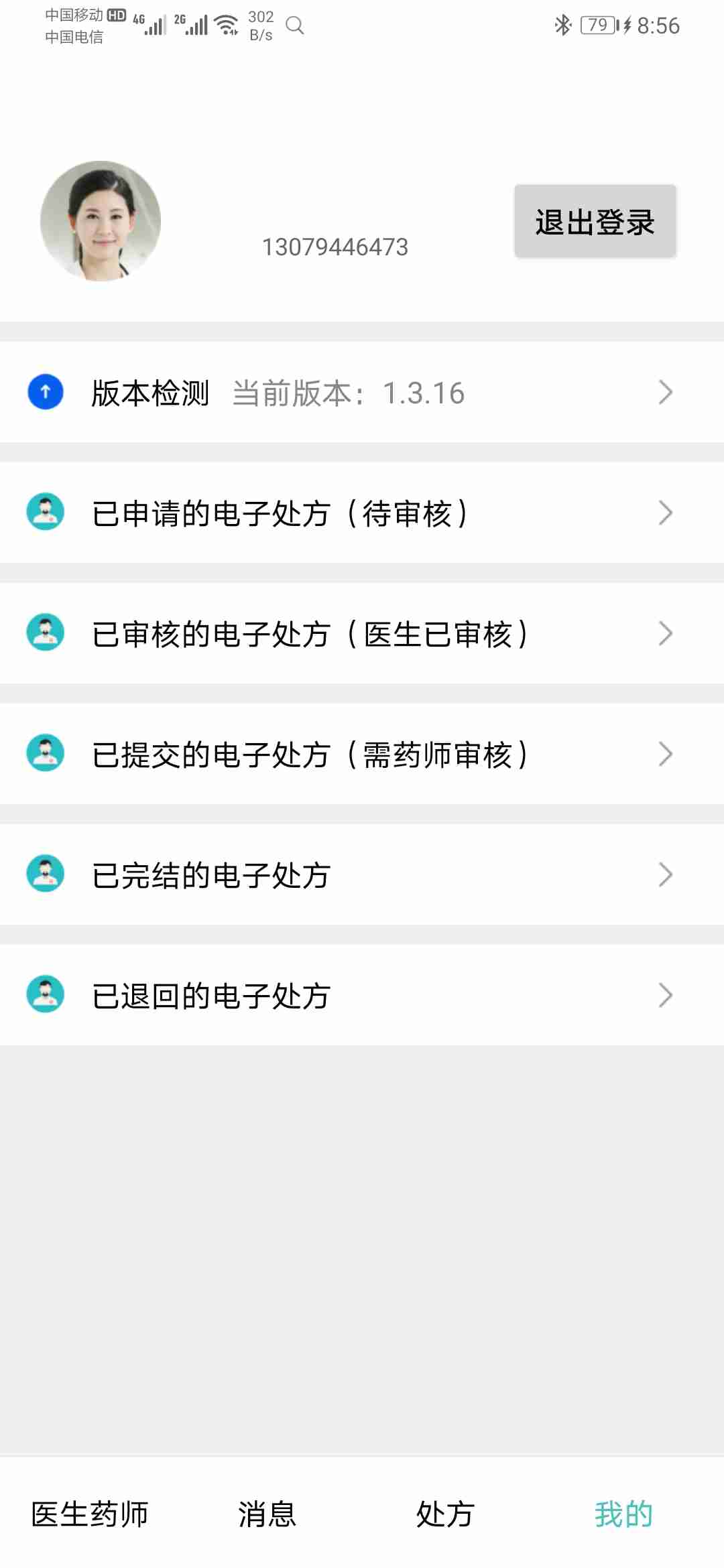The image size is (724, 1568).
Task: Tap the 我的 tab
Action: pos(623,1514)
